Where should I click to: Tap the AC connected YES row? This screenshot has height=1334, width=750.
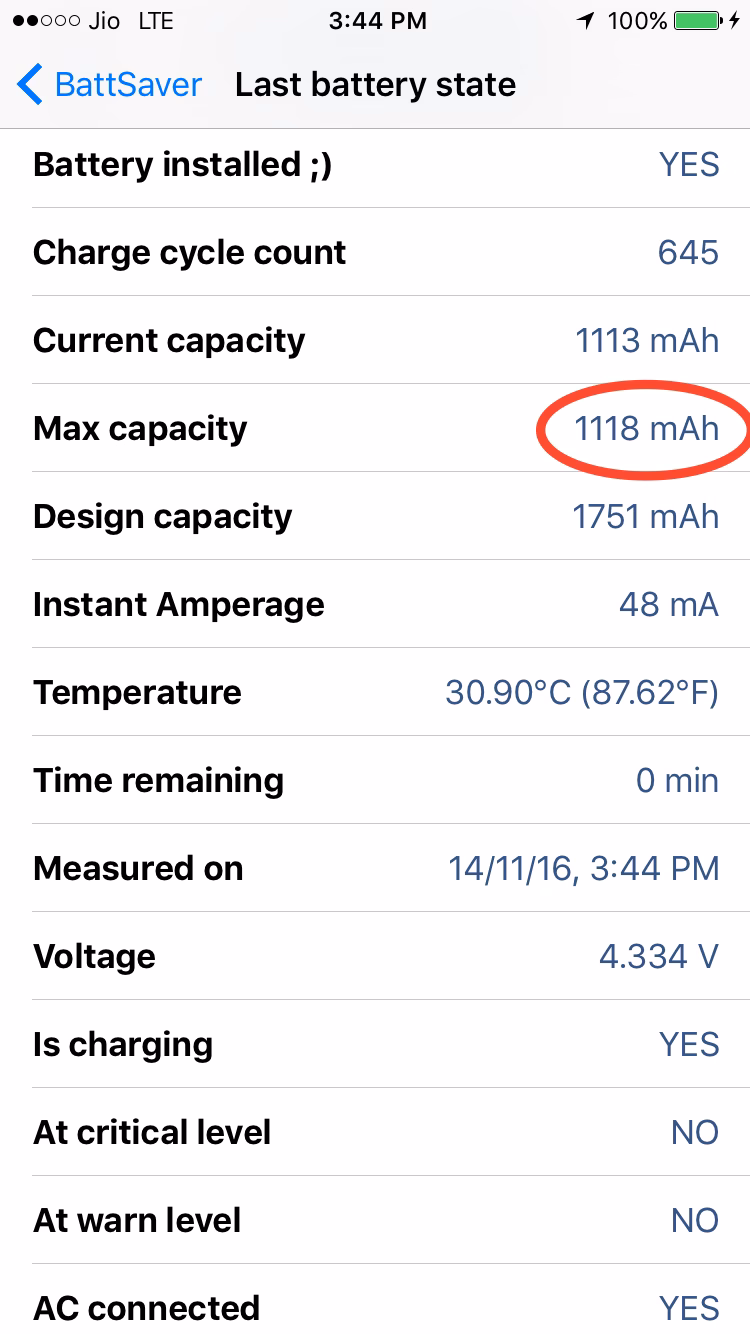click(375, 1307)
